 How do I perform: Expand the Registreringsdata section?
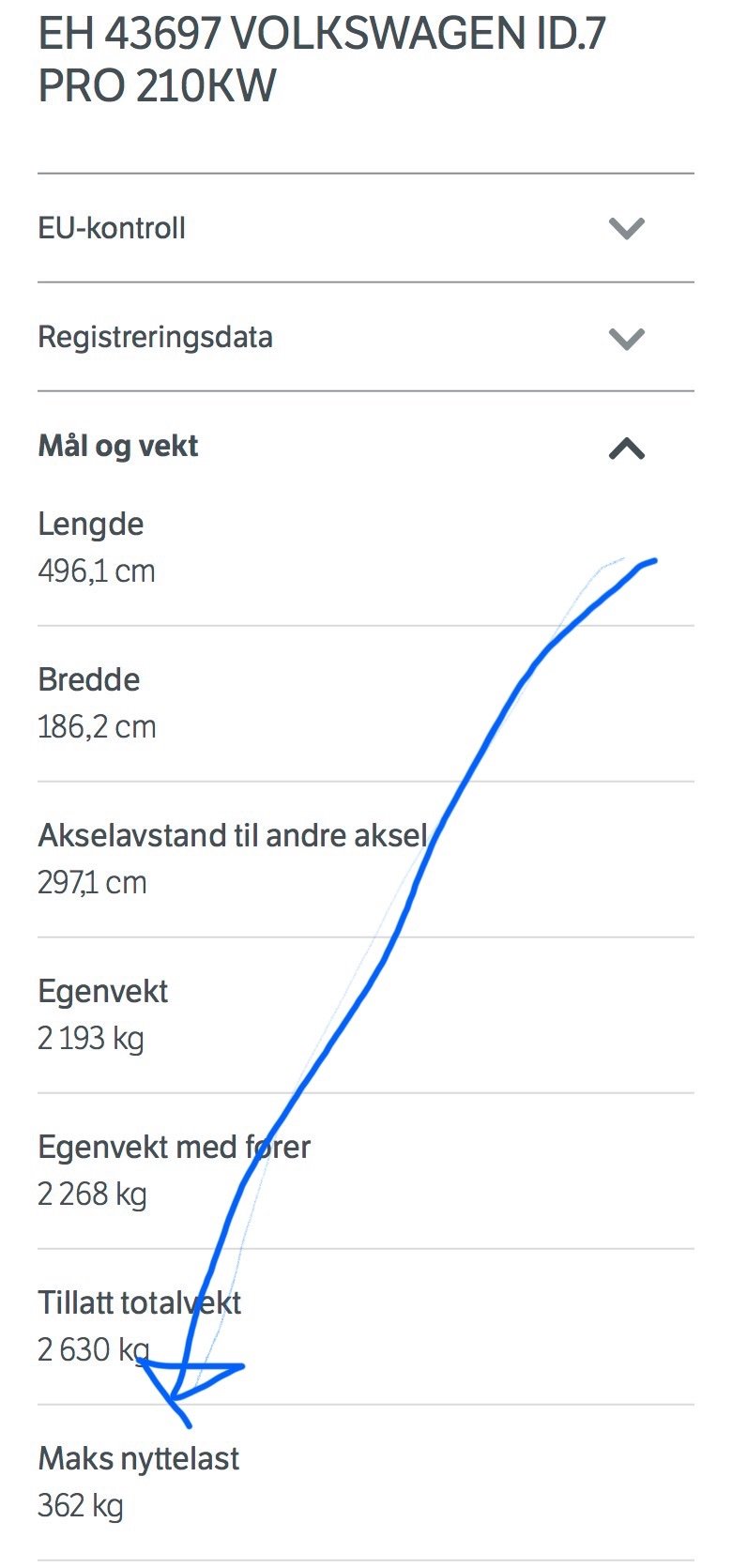365,337
